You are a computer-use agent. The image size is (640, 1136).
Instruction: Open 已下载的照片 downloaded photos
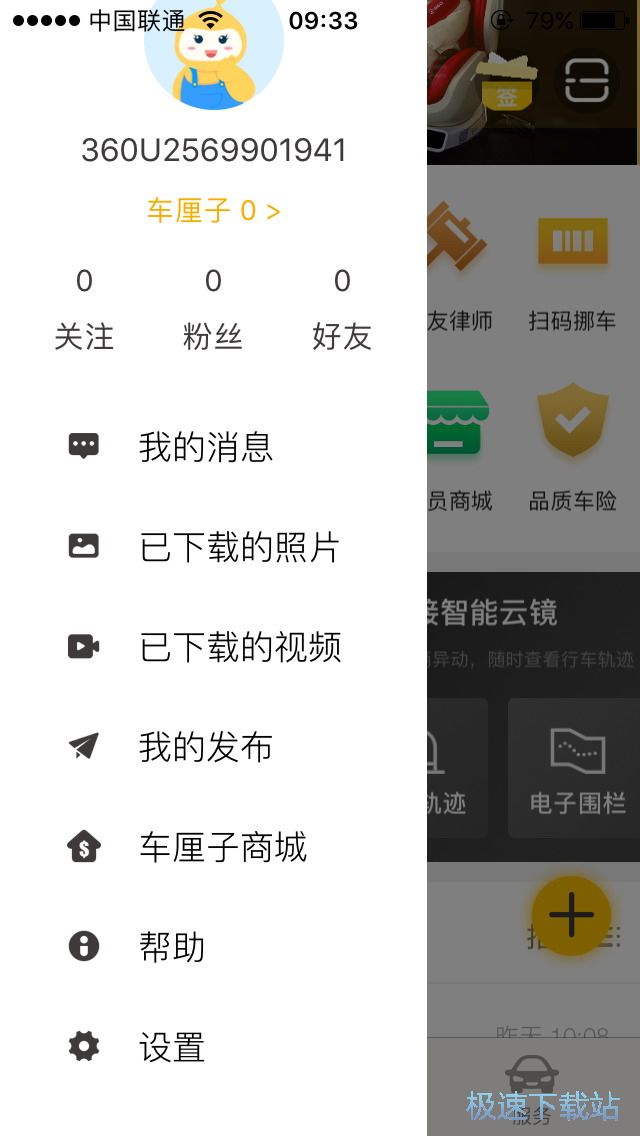coord(239,547)
